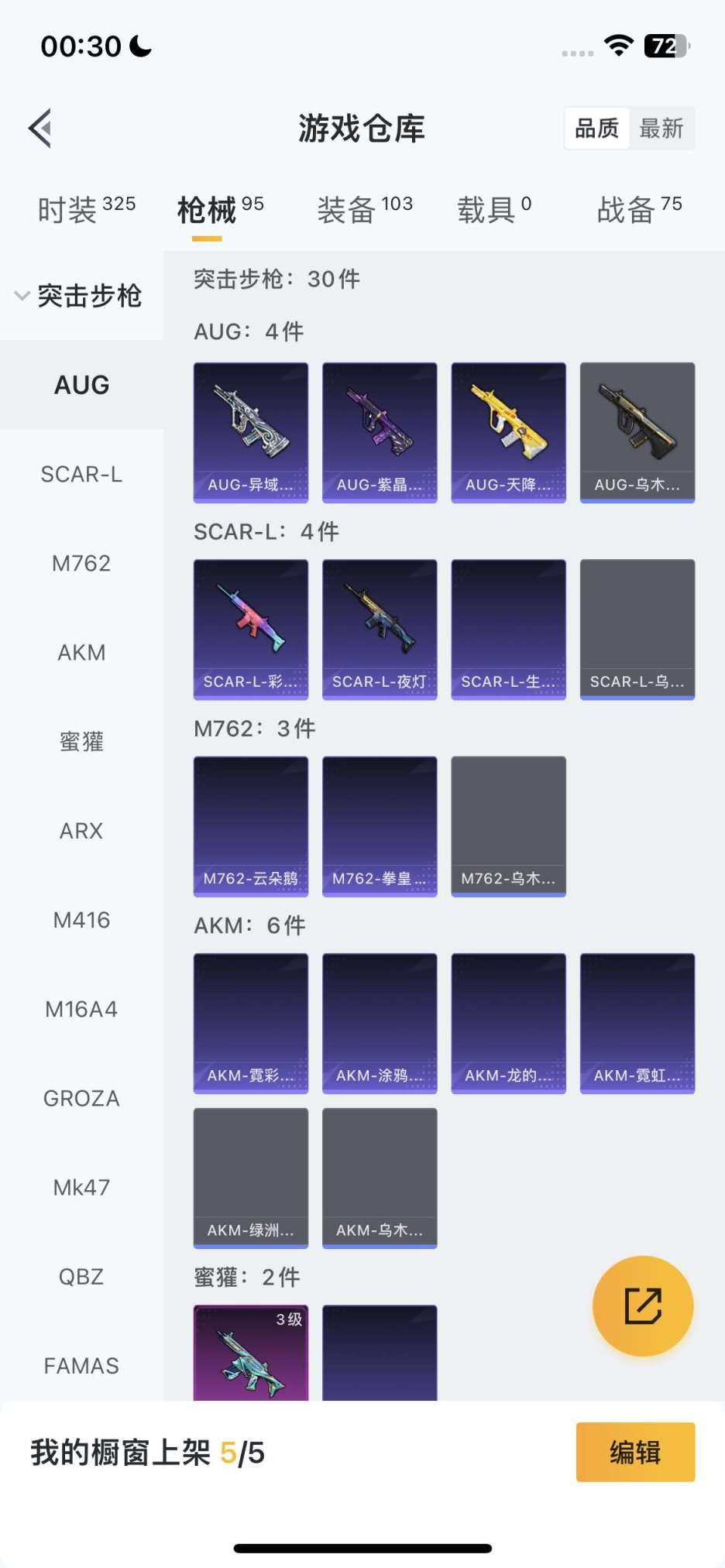725x1568 pixels.
Task: Open the AKM-绿洲 item tile
Action: (251, 1177)
